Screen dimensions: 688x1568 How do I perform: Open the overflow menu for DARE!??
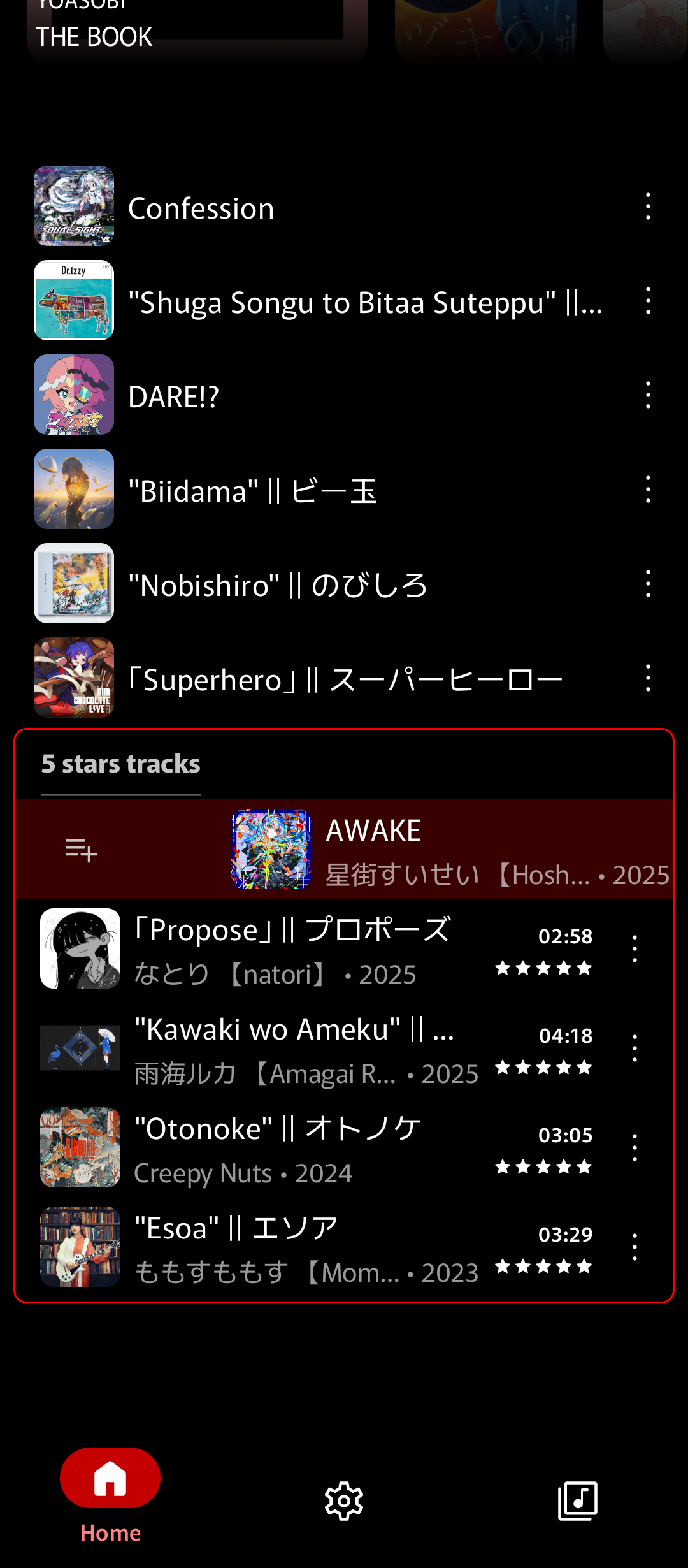648,395
